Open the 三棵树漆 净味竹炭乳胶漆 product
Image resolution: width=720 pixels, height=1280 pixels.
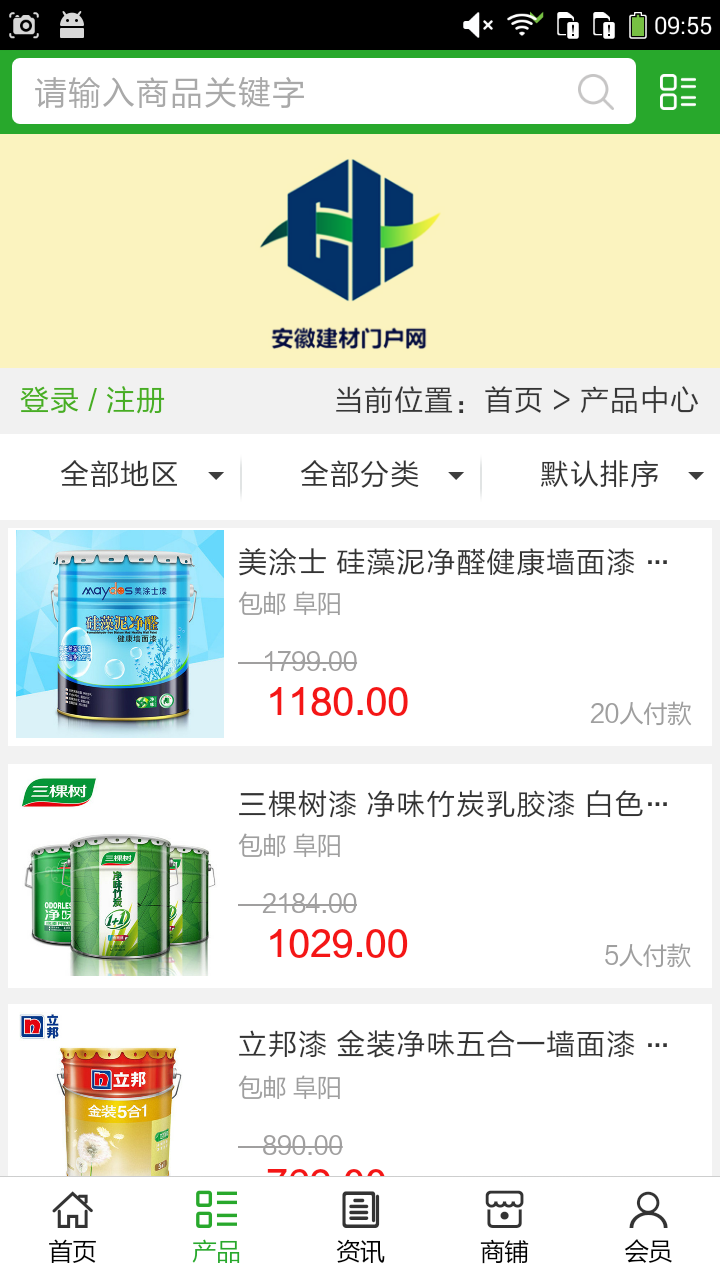(452, 804)
